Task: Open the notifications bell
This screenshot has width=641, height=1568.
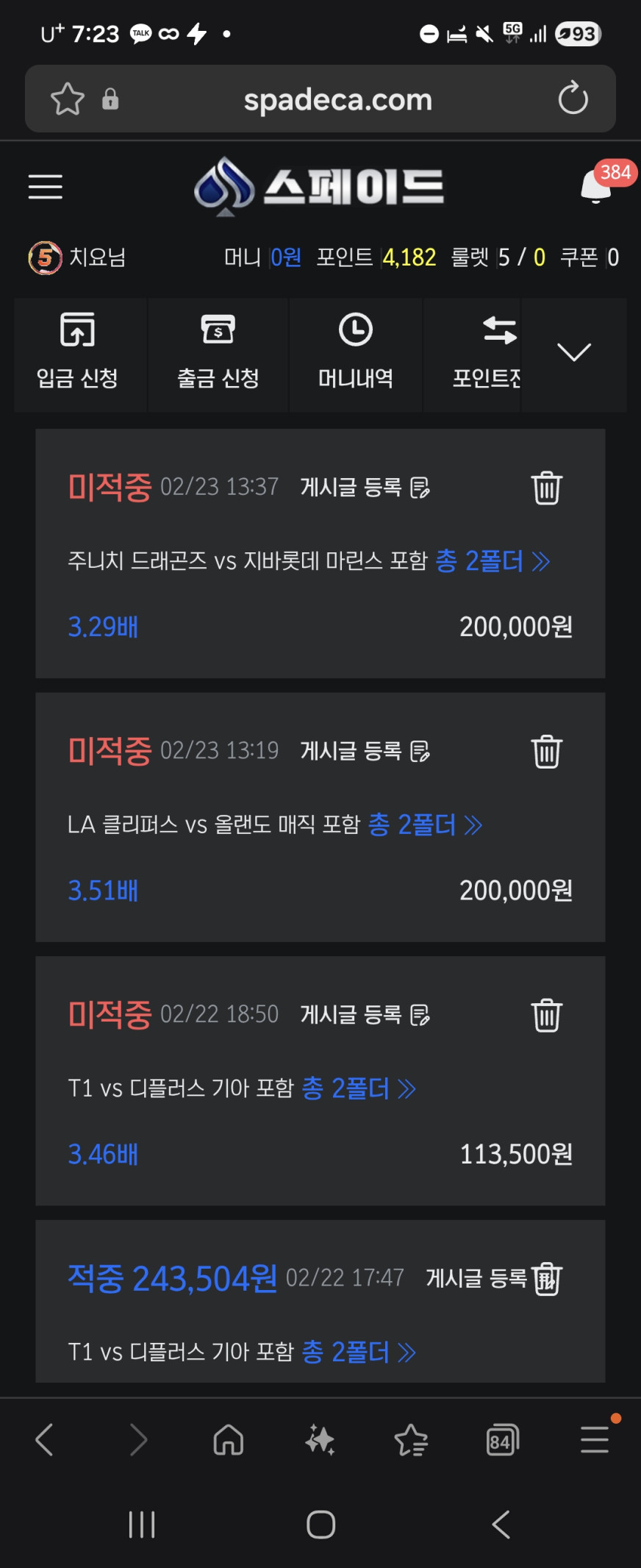Action: click(x=595, y=187)
